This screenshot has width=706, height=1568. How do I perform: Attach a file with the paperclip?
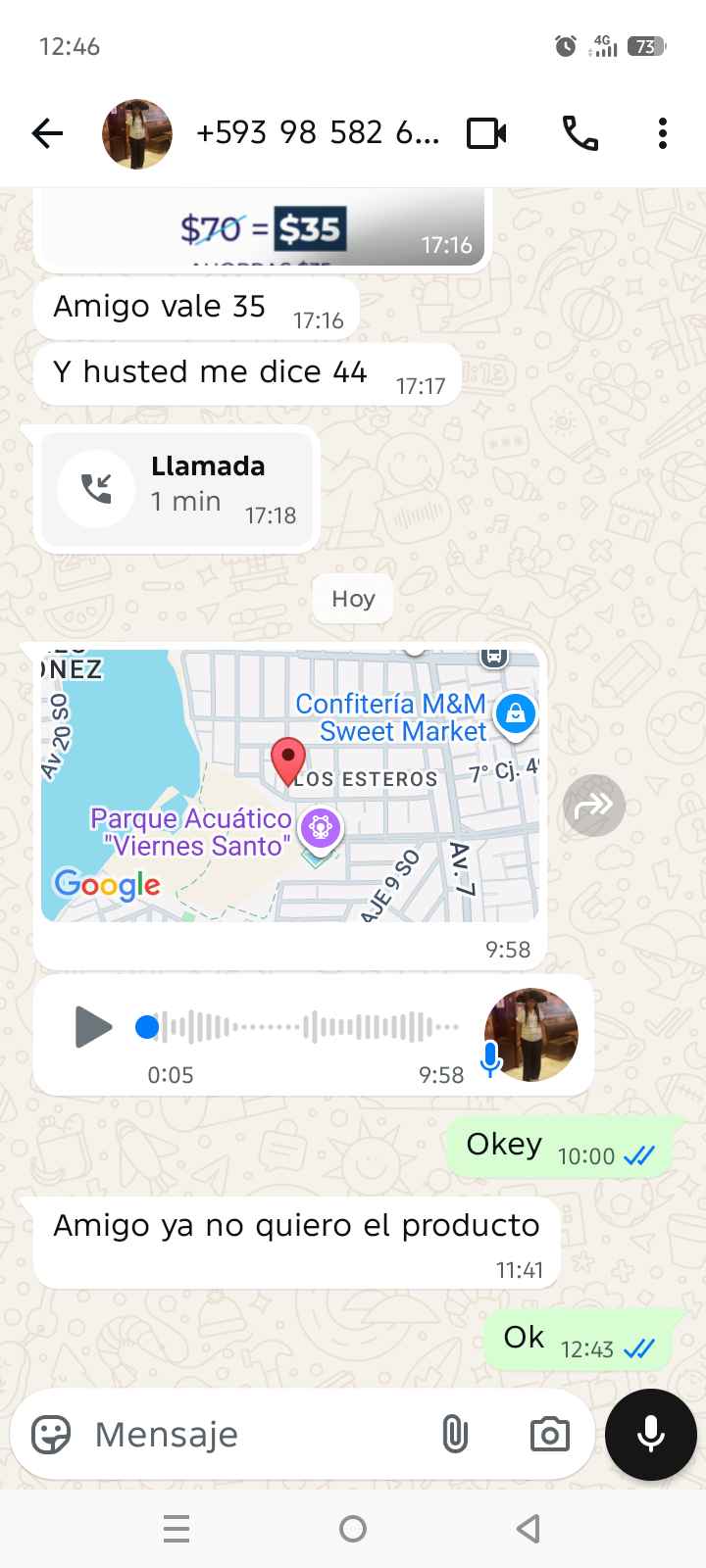click(454, 1435)
